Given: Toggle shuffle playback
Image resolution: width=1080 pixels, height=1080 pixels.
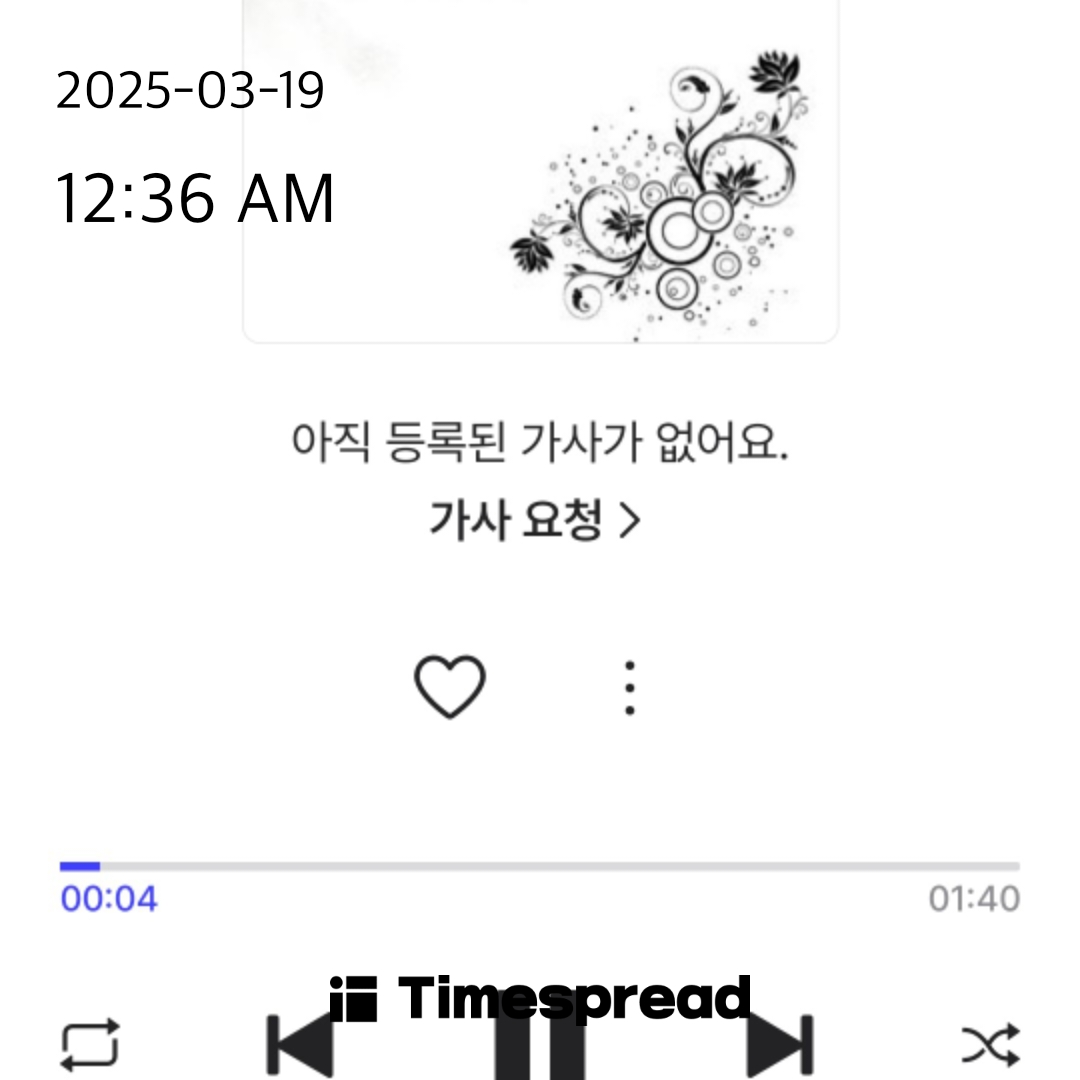Looking at the screenshot, I should pyautogui.click(x=990, y=1045).
